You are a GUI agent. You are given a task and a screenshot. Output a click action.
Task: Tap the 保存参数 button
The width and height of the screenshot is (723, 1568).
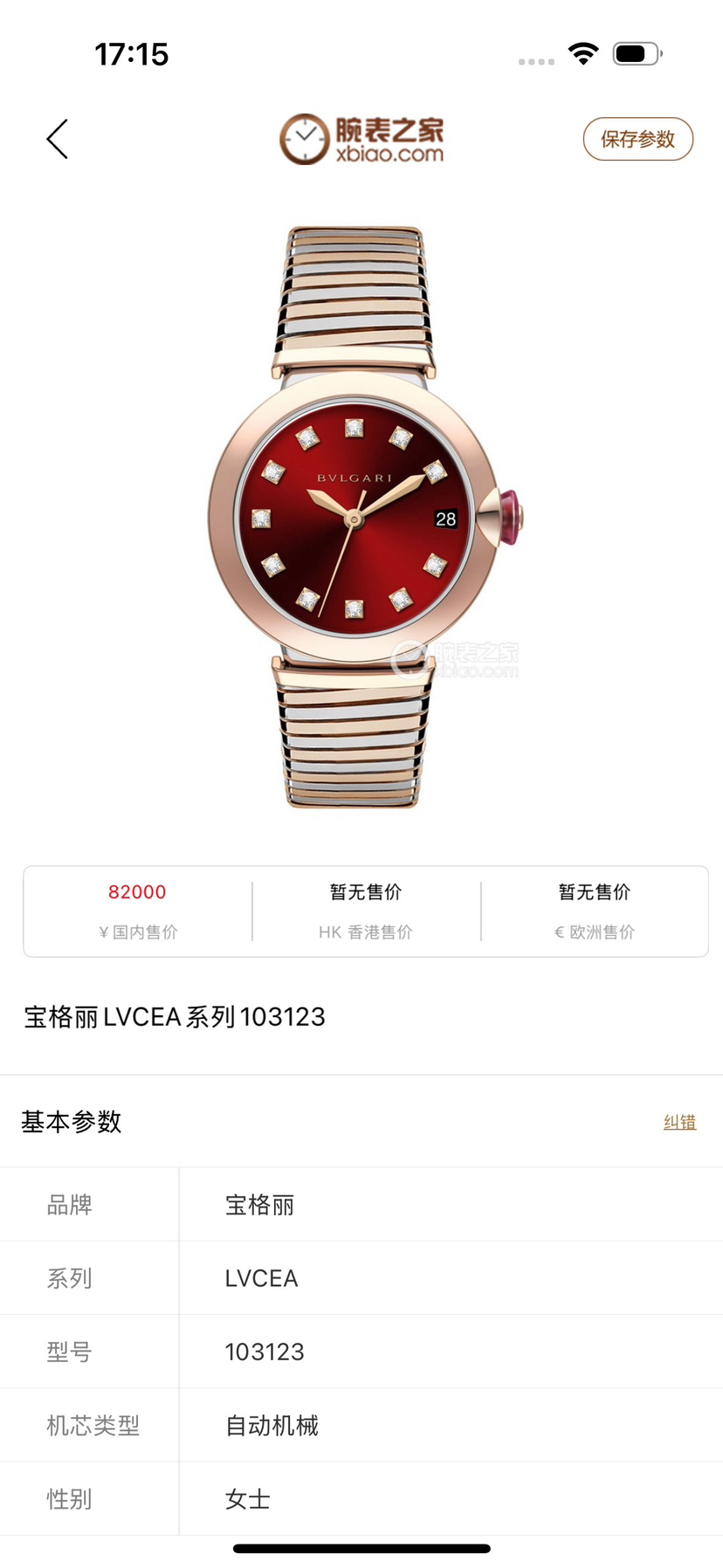(637, 139)
